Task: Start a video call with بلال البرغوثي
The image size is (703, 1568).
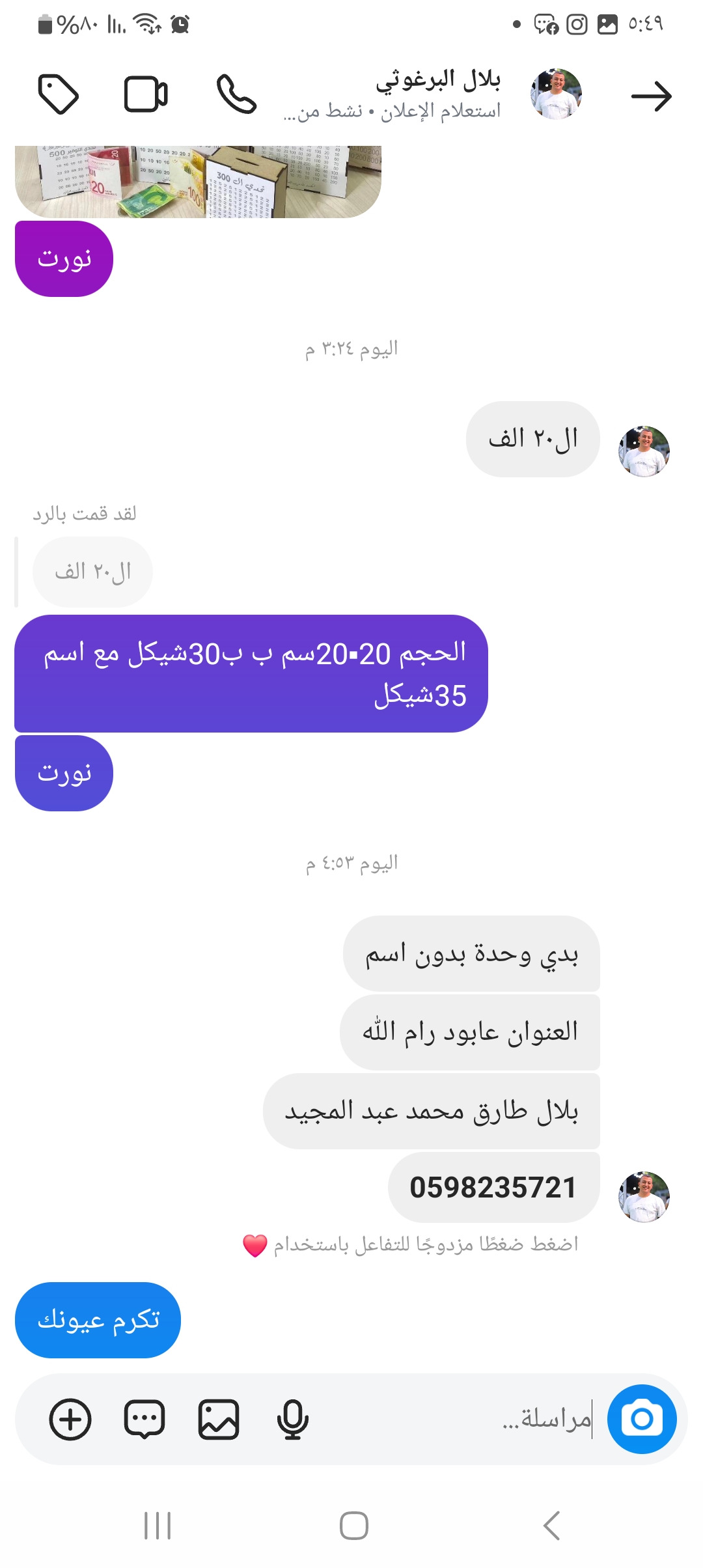Action: pyautogui.click(x=146, y=95)
